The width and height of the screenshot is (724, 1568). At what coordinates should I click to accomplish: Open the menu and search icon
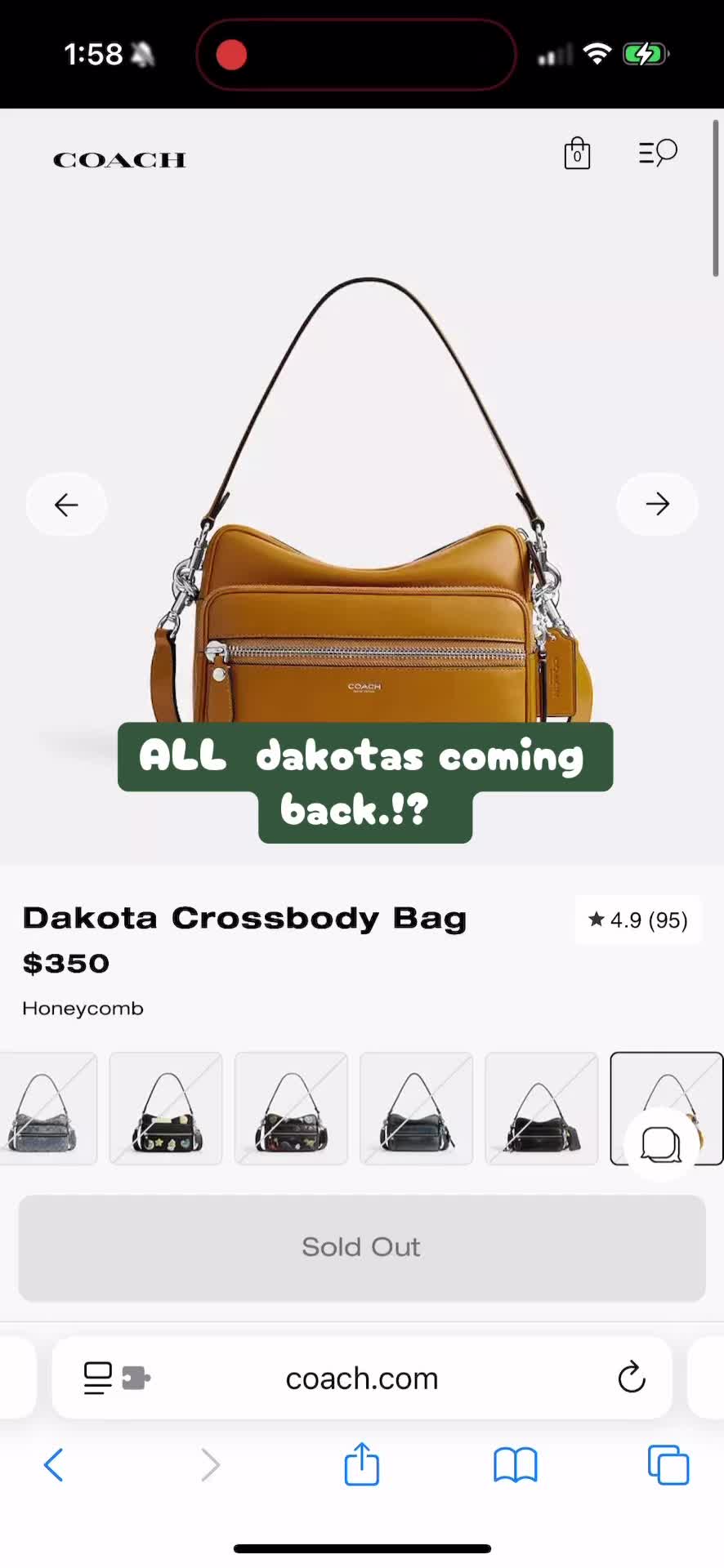(658, 153)
